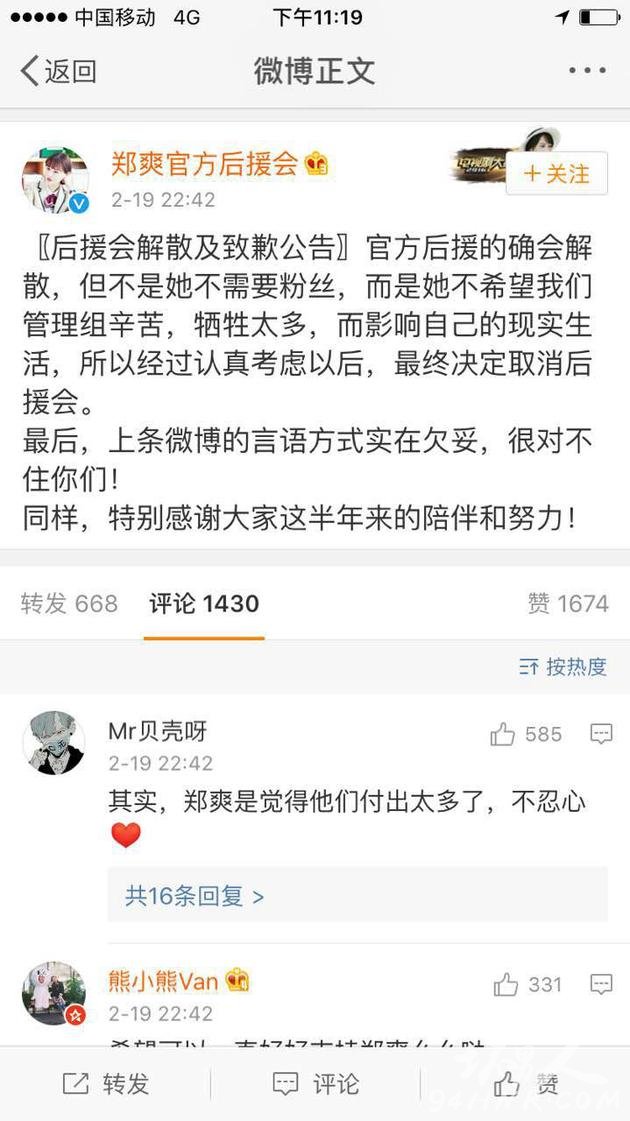The width and height of the screenshot is (630, 1121).
Task: Like 熊小熊Van's comment
Action: pos(528,984)
